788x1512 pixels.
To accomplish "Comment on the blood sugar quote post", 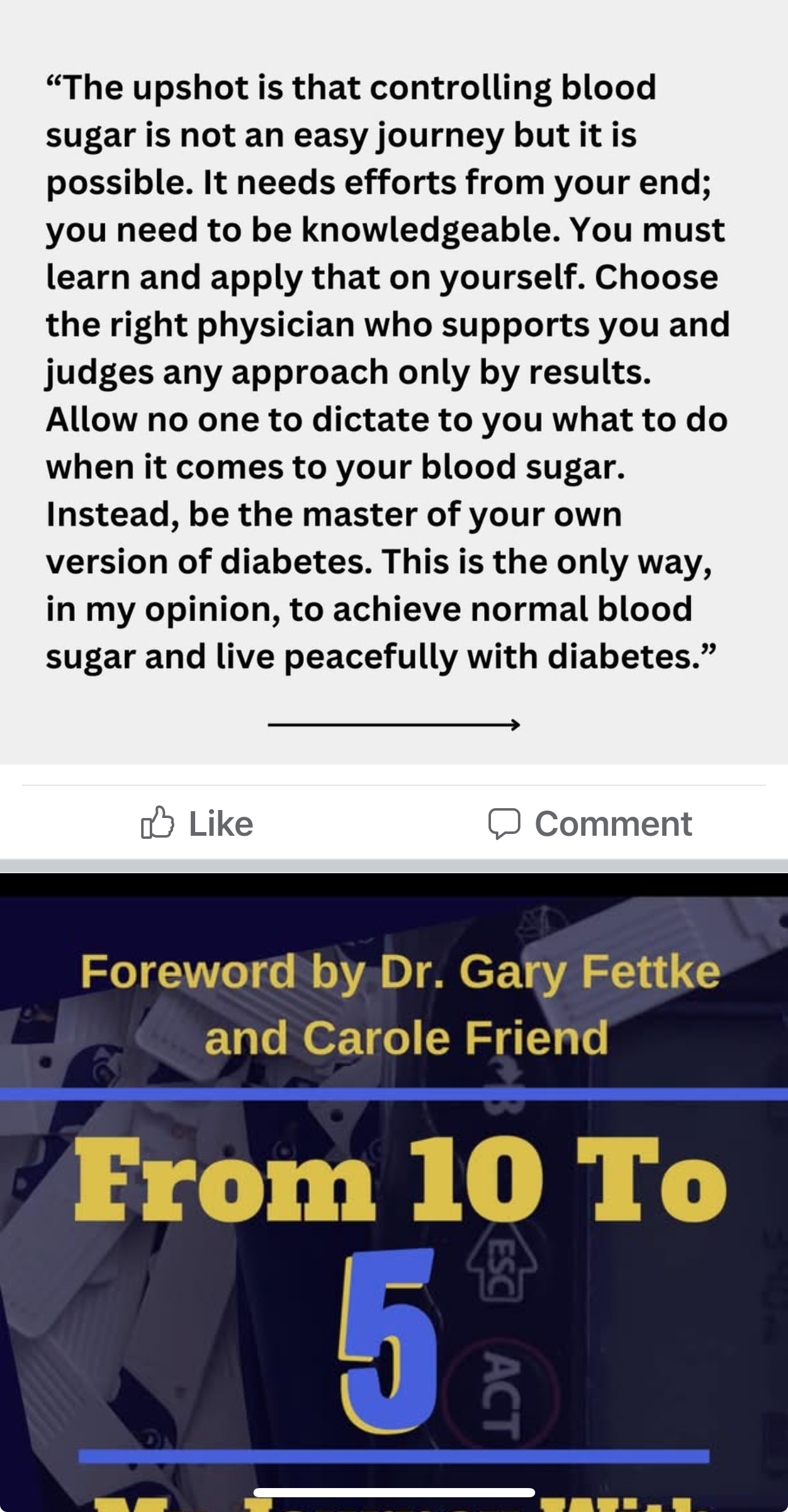I will (x=590, y=823).
